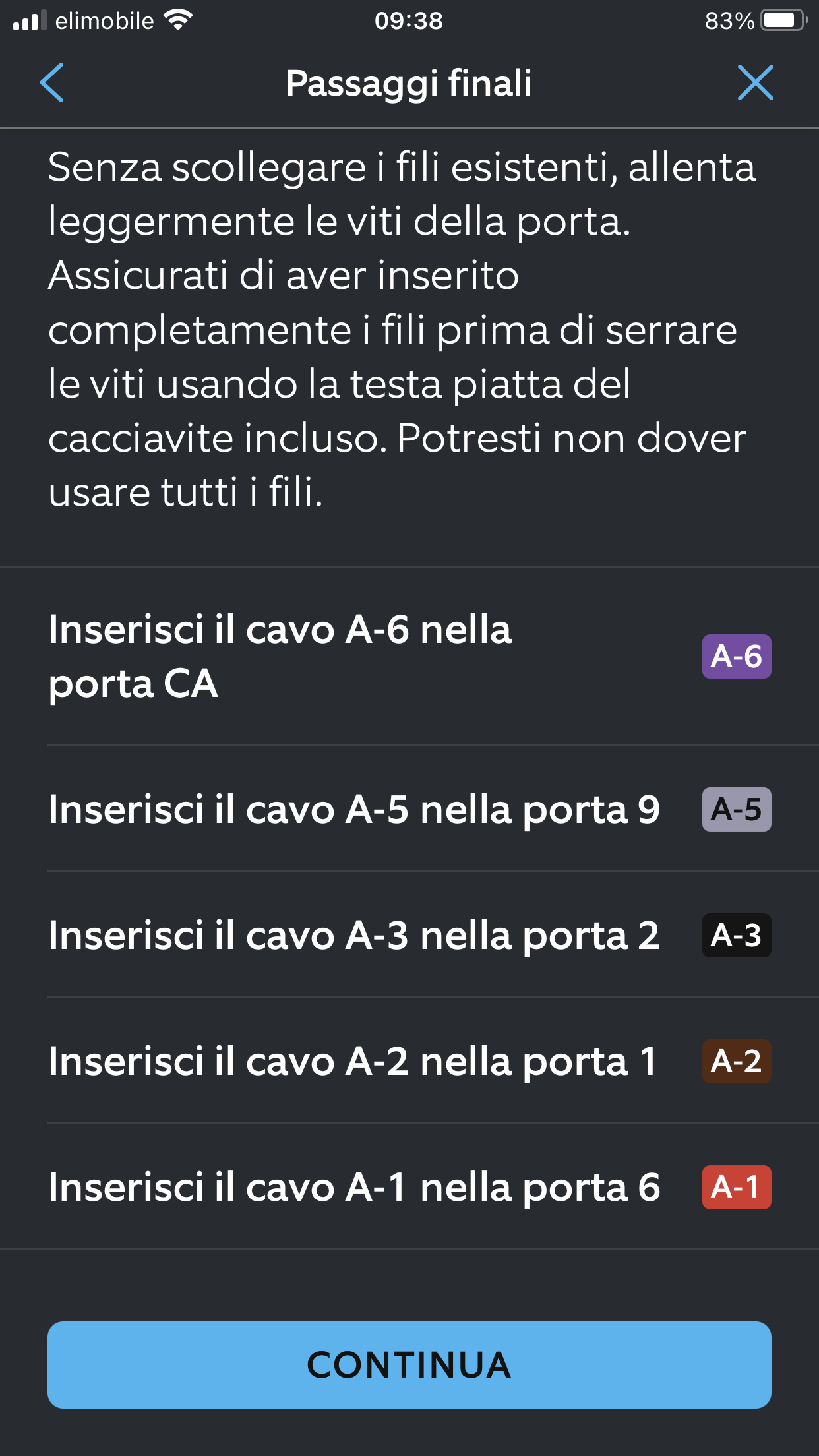Go back with the arrow icon
The height and width of the screenshot is (1456, 819).
click(51, 83)
